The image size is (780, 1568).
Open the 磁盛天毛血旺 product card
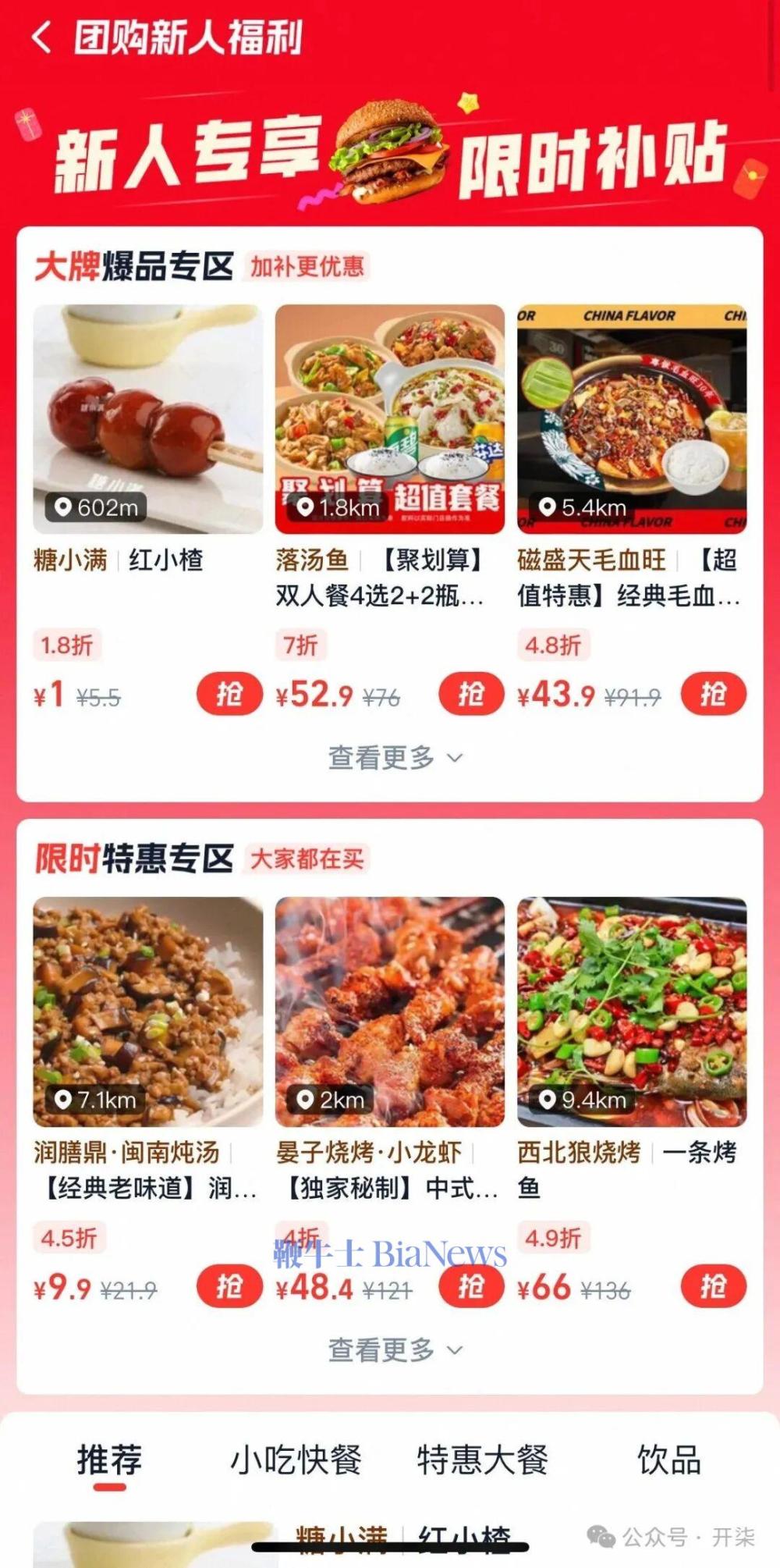point(632,419)
